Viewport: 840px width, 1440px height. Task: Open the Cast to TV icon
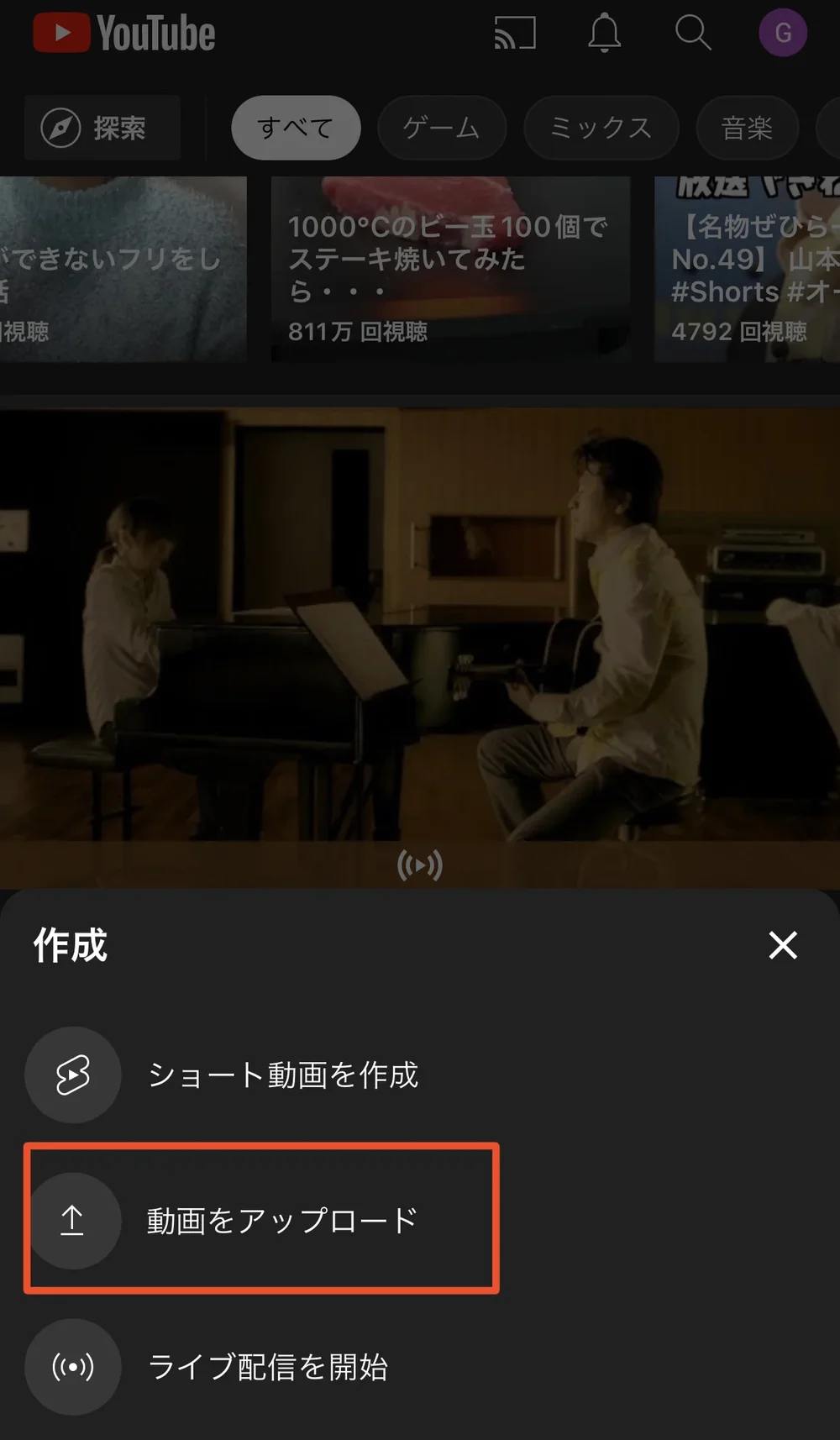tap(515, 34)
